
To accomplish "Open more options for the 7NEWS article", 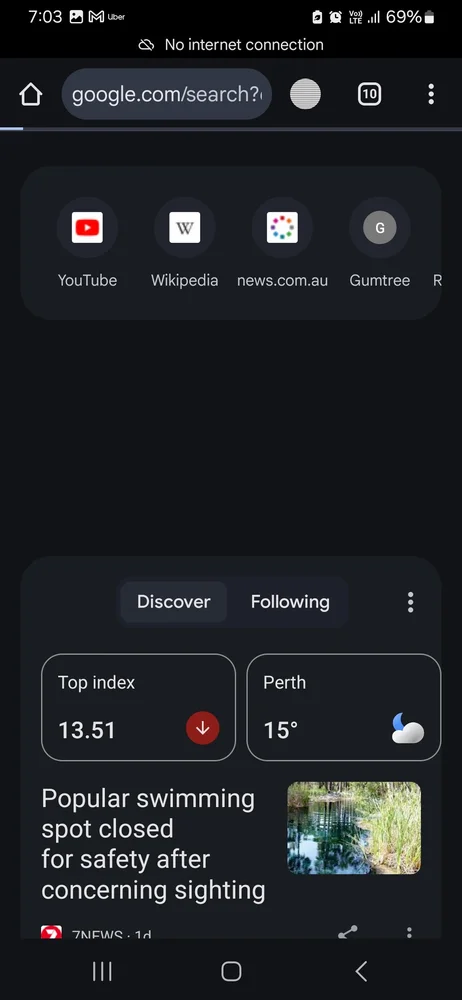I will click(x=409, y=932).
